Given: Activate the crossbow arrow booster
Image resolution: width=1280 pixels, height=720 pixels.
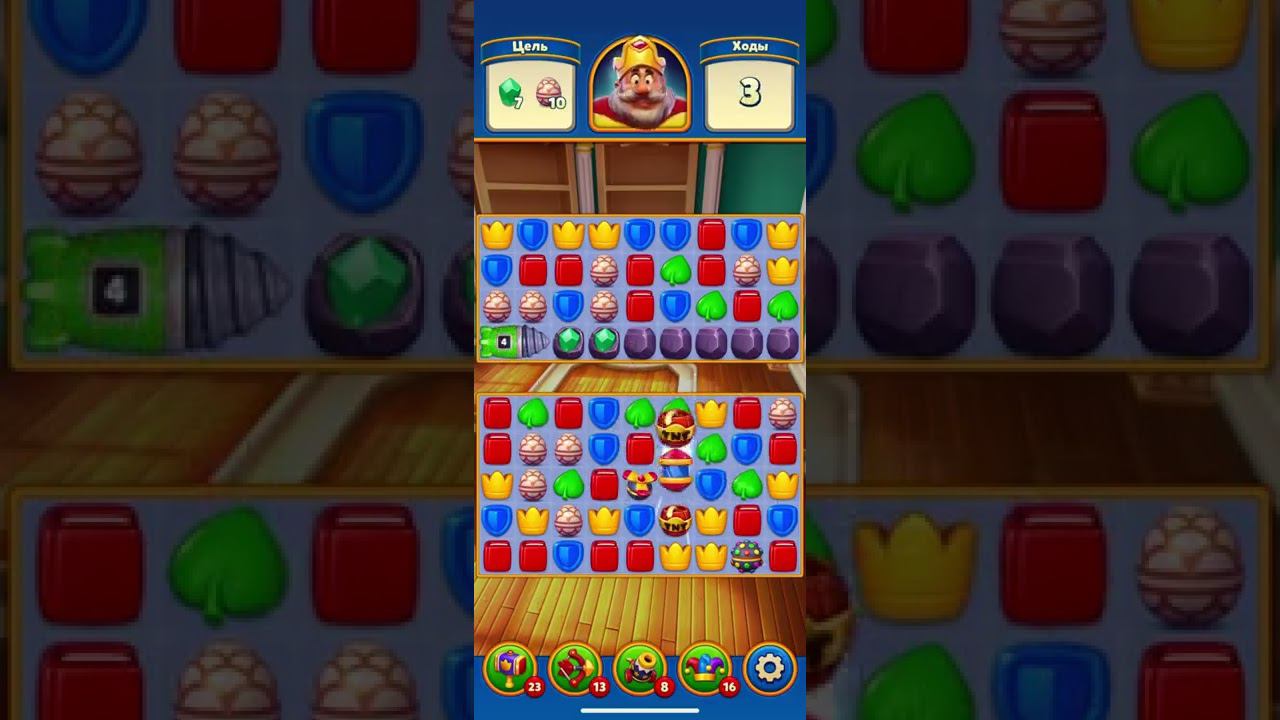Looking at the screenshot, I should point(575,667).
